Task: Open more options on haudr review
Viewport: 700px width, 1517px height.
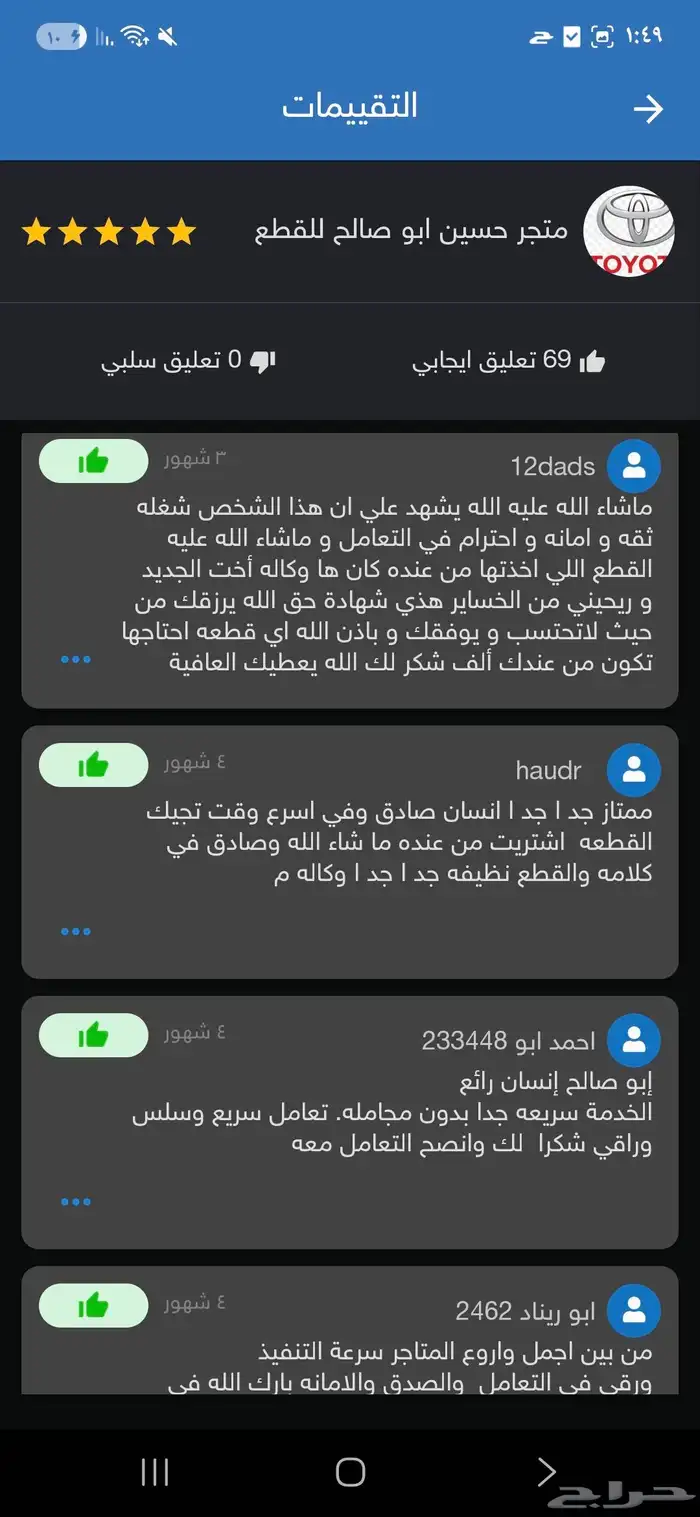Action: coord(76,931)
